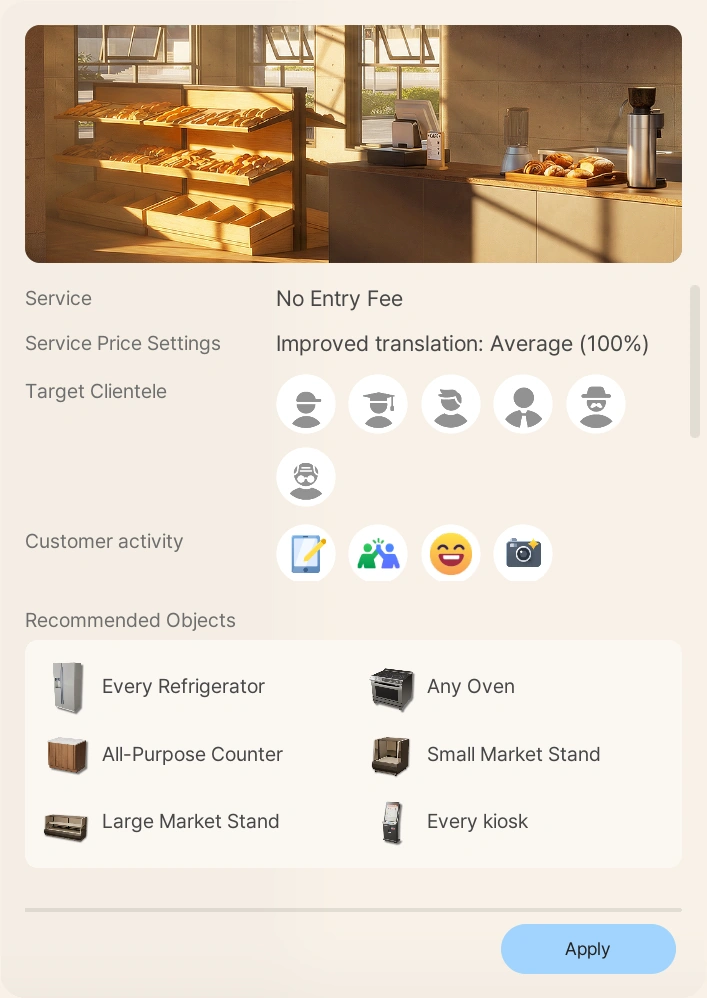The height and width of the screenshot is (998, 707).
Task: Pick the tablet note-taking customer activity
Action: [306, 553]
